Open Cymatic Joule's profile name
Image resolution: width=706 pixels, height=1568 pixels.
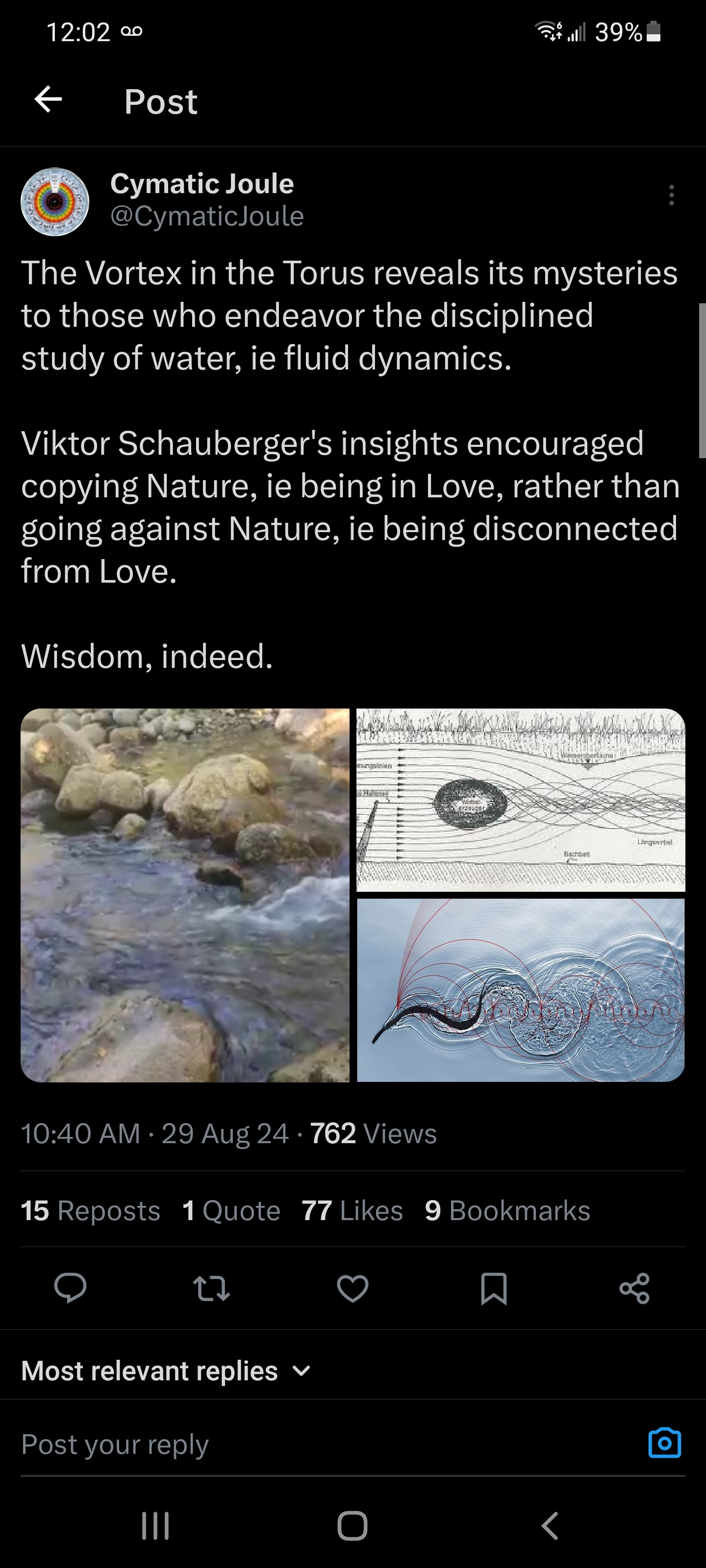202,184
